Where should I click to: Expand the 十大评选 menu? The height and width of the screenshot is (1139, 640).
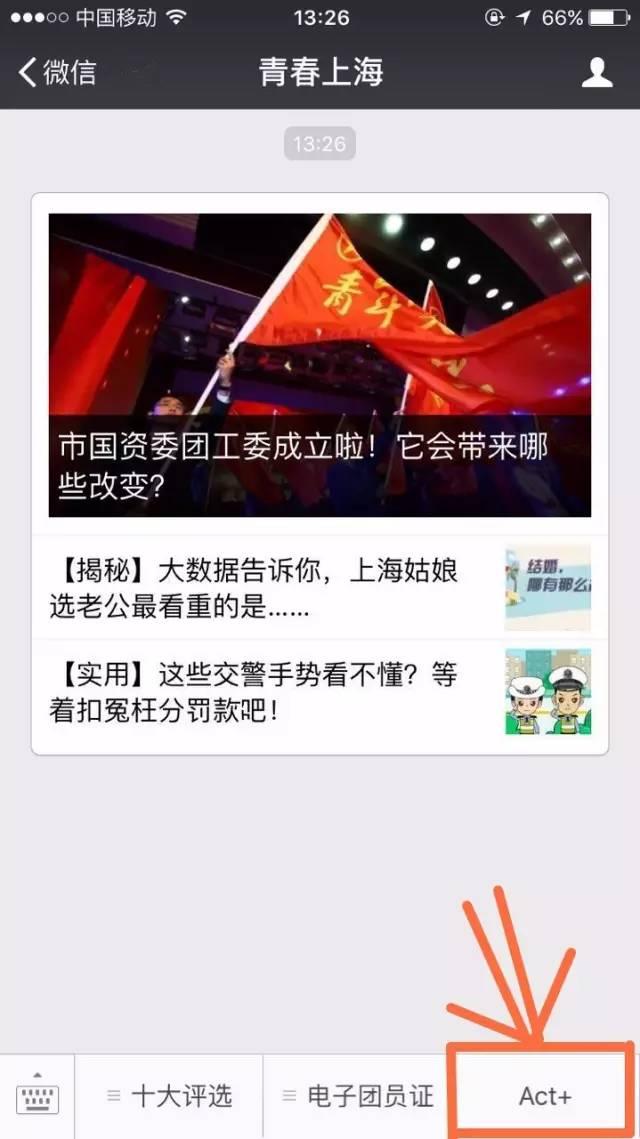click(170, 1096)
